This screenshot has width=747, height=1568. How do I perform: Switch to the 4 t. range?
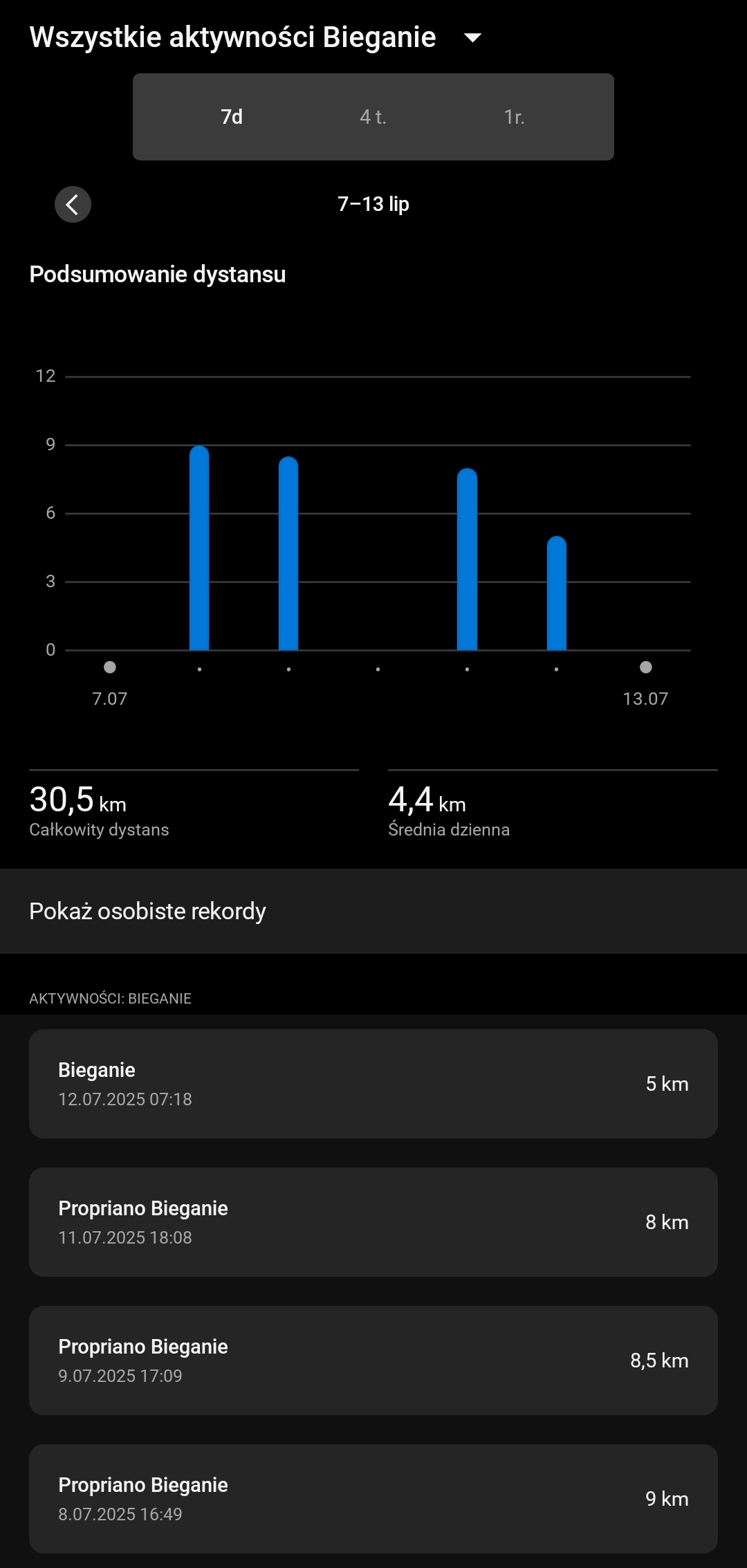tap(373, 117)
